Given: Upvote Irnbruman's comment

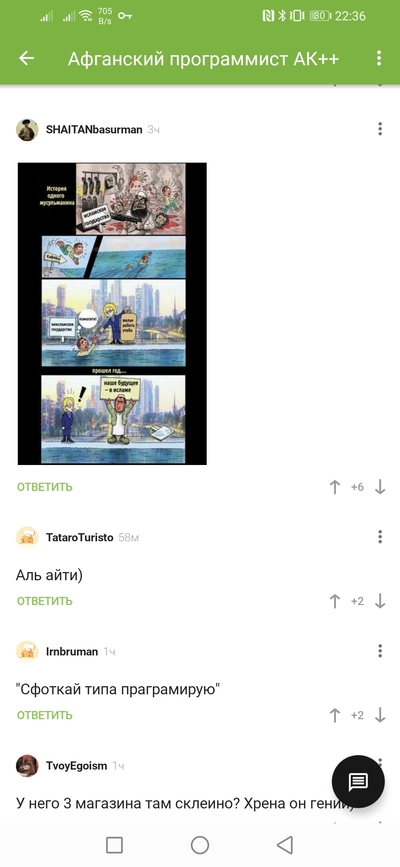Looking at the screenshot, I should click(335, 715).
